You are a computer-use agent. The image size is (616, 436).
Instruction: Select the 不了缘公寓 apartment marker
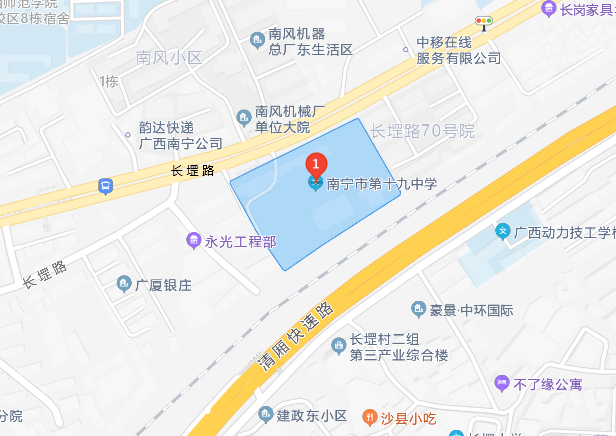[x=502, y=383]
